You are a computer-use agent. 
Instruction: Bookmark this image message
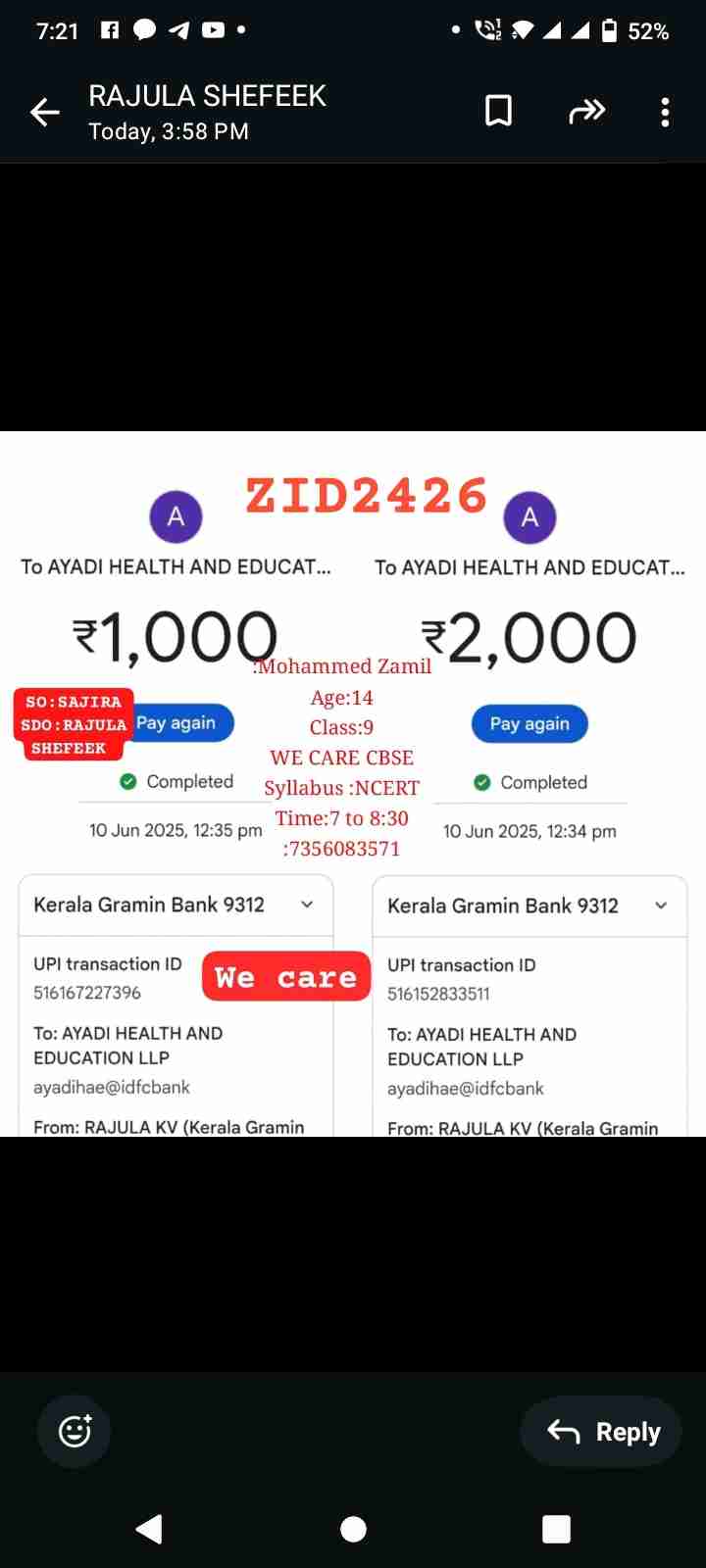click(x=498, y=112)
